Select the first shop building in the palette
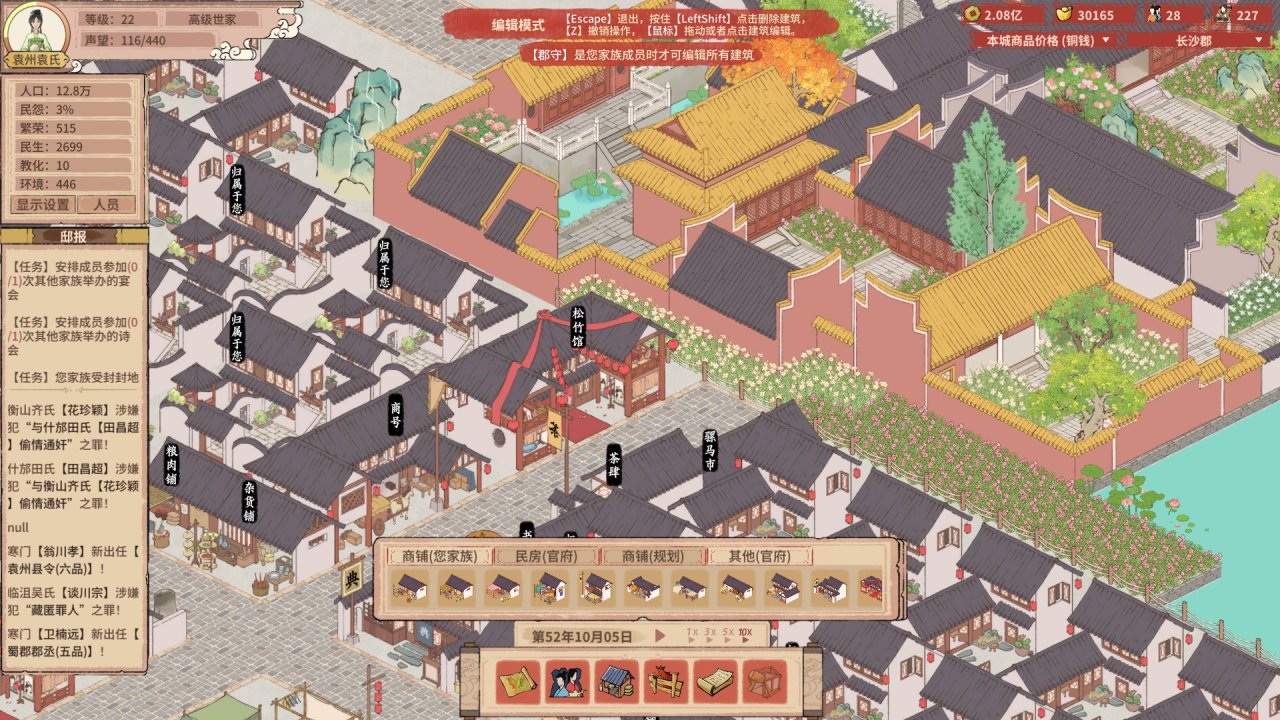 (x=410, y=587)
